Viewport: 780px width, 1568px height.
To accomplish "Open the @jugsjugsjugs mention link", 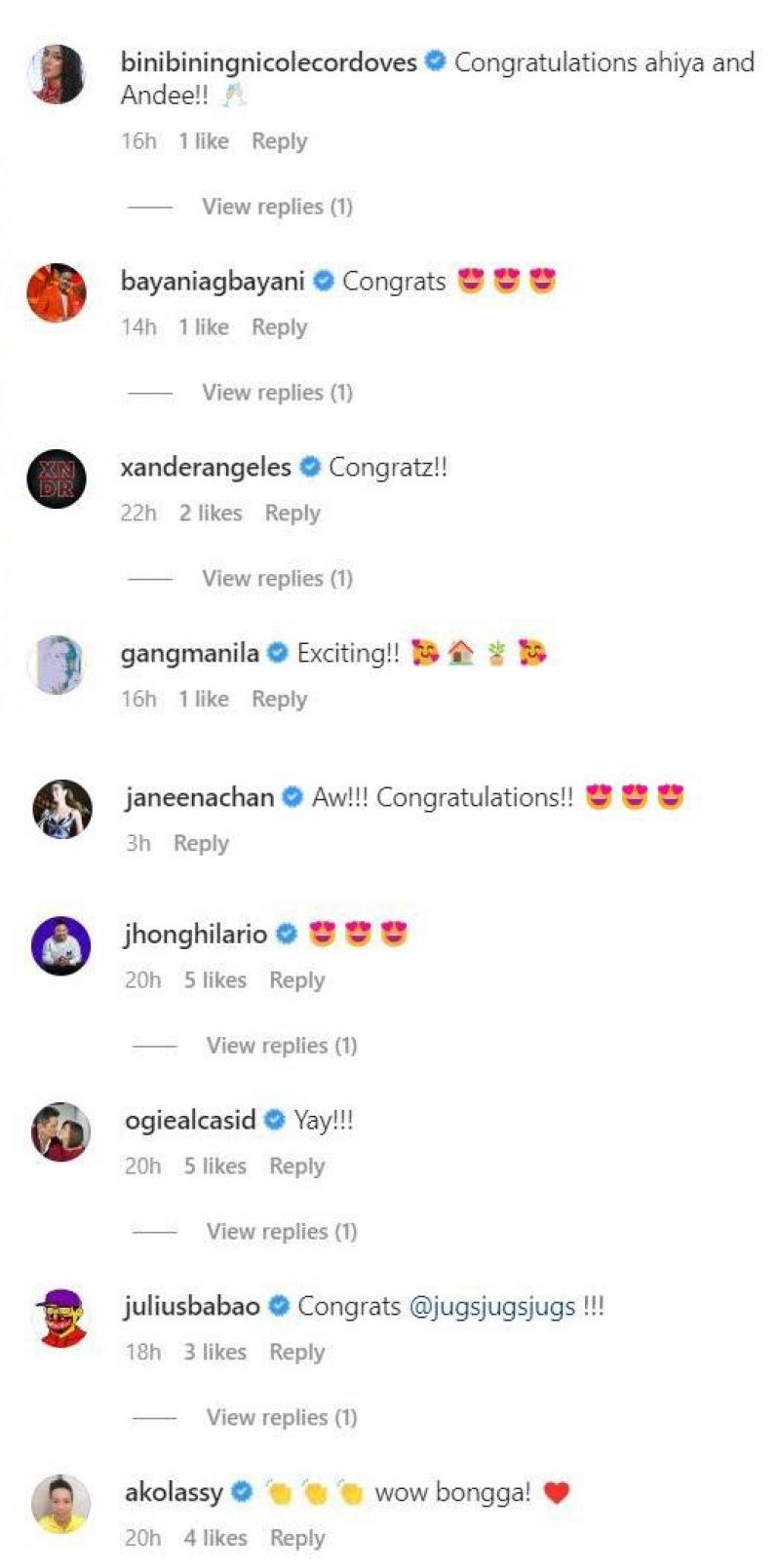I will 491,1307.
